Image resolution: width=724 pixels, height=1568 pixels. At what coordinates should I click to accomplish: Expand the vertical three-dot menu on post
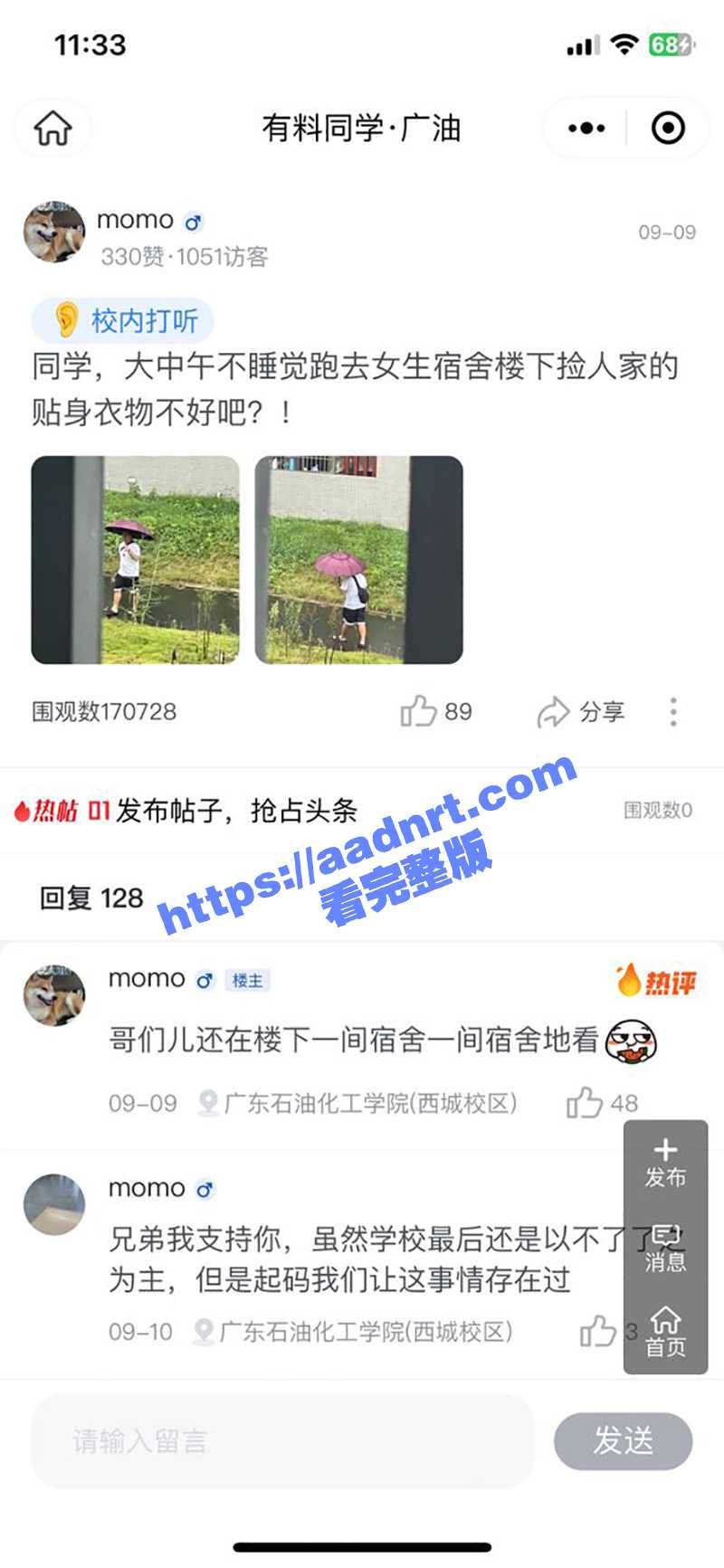click(672, 711)
